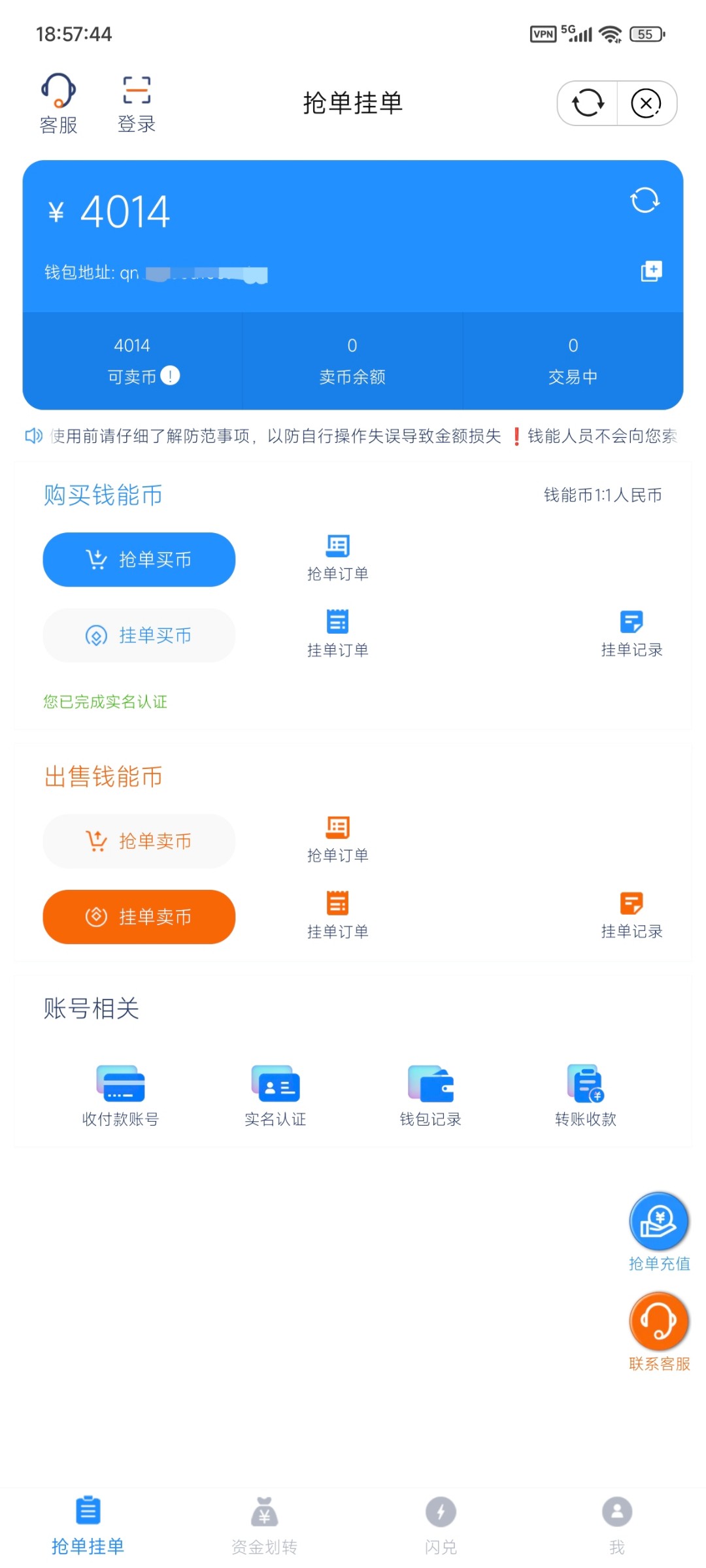706x1568 pixels.
Task: Open 挂单订单 under 出售钱能币
Action: [337, 915]
